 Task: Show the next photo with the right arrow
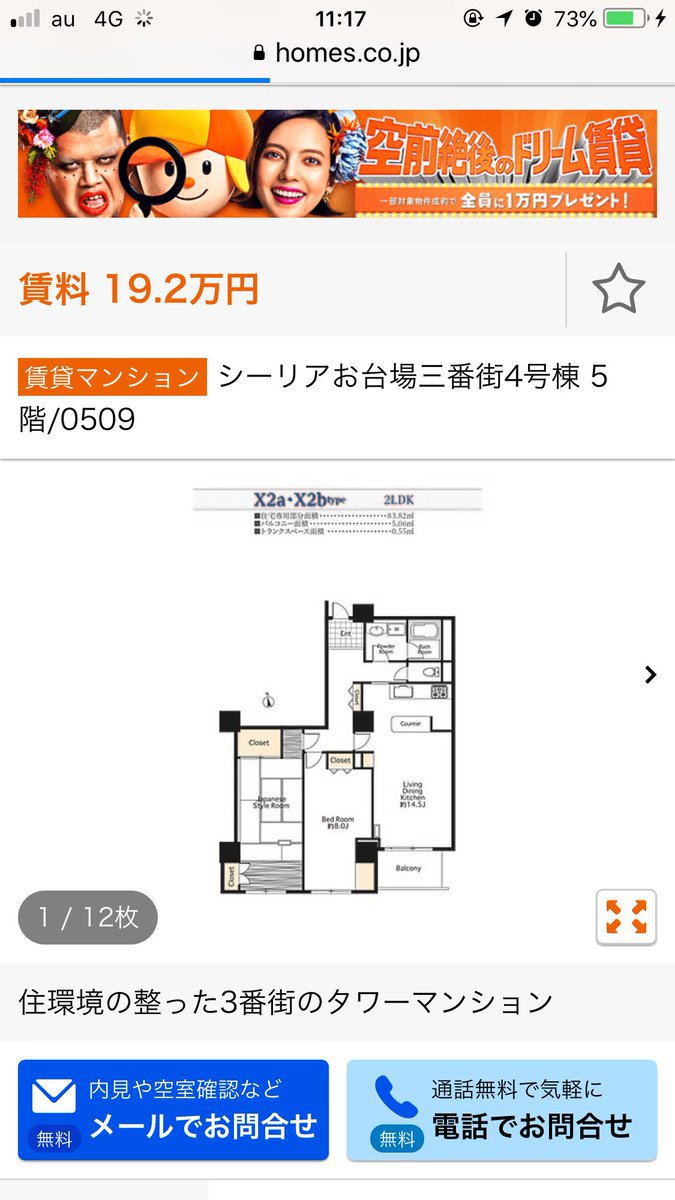650,674
